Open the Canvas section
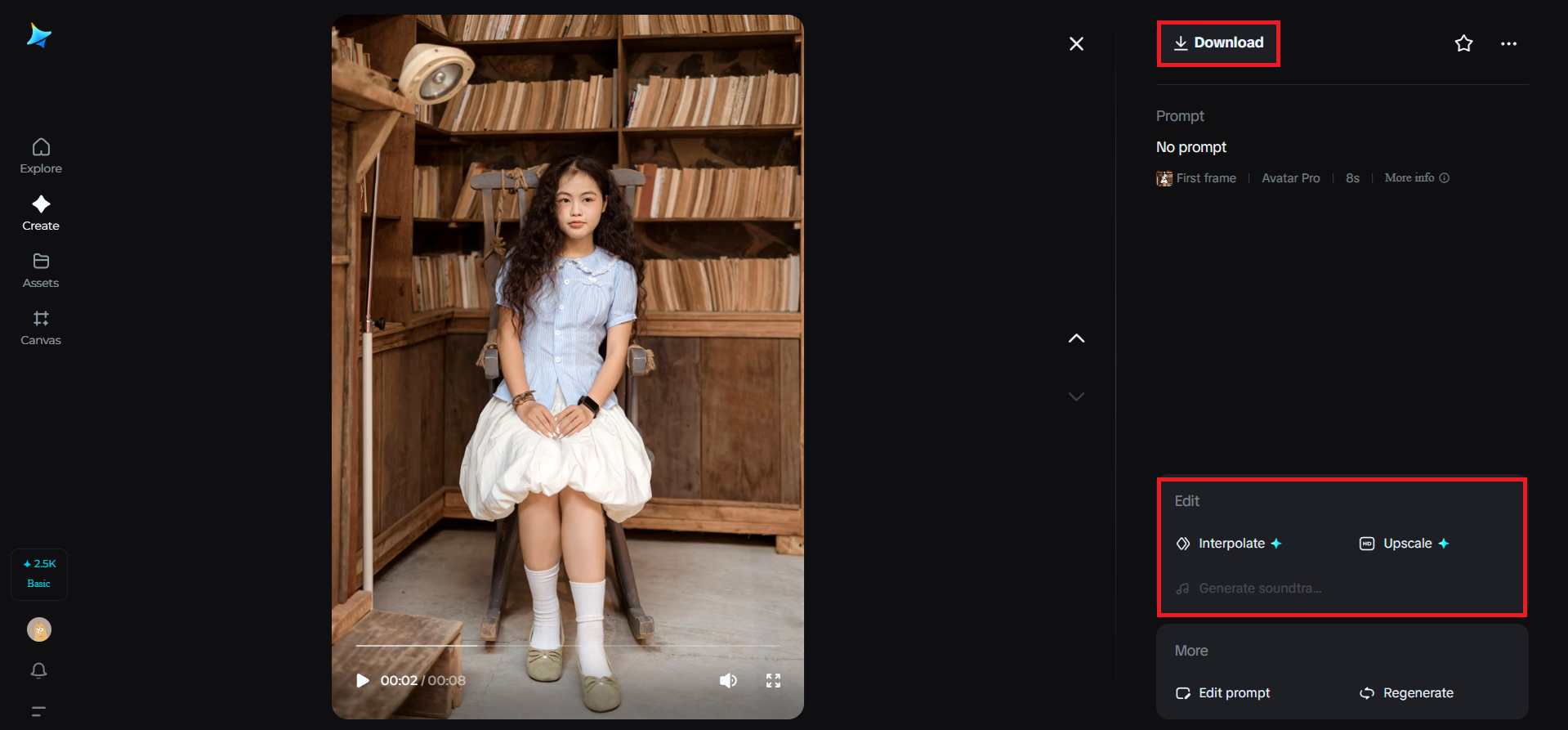1568x730 pixels. pyautogui.click(x=41, y=327)
